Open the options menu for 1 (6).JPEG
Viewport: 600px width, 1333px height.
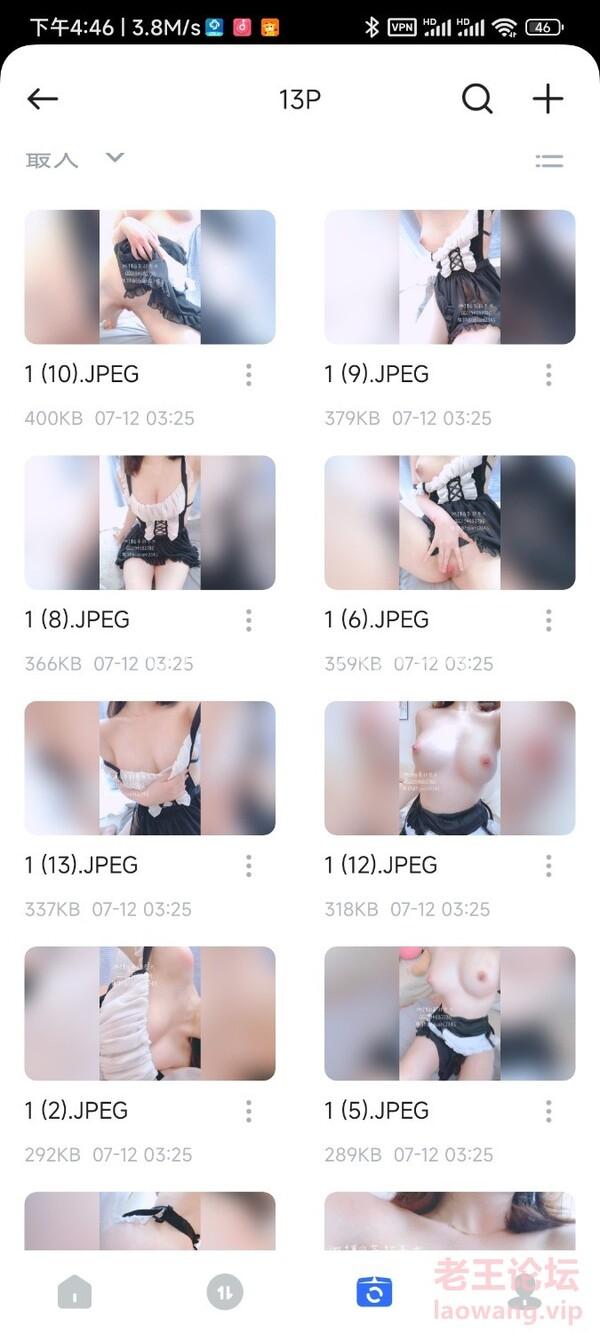click(x=548, y=620)
